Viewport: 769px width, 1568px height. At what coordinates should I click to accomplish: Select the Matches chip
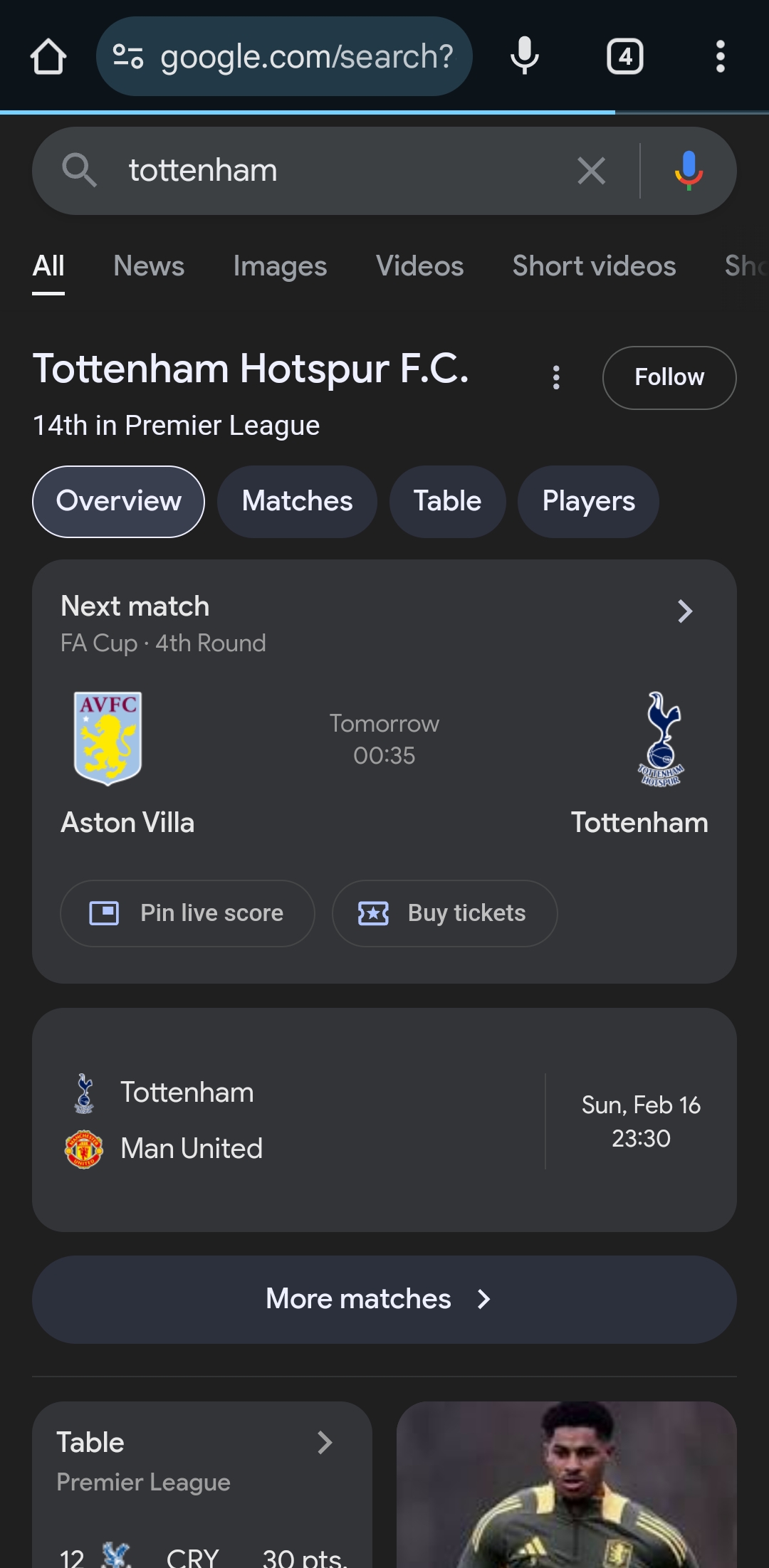click(x=297, y=502)
